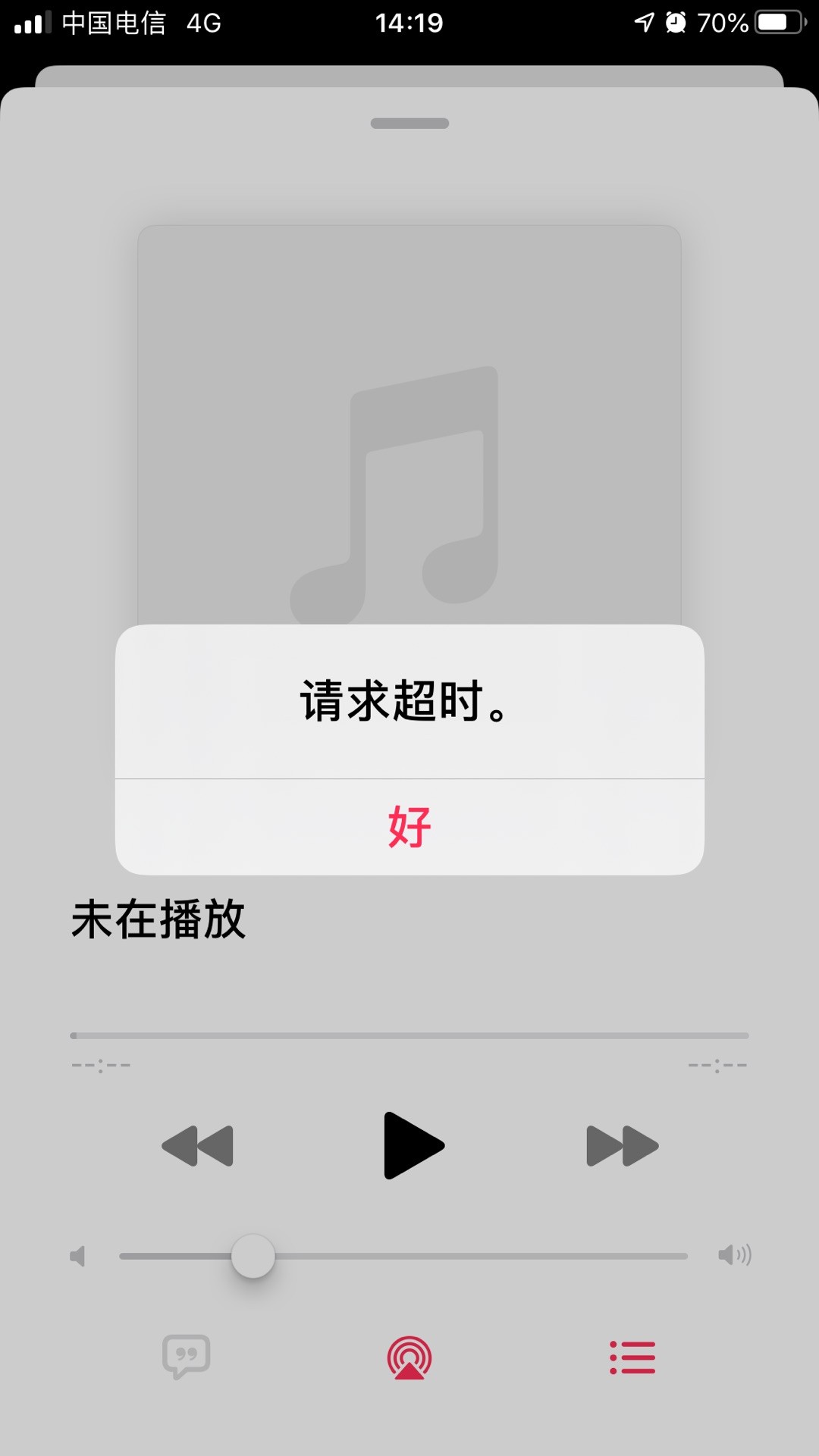Tap the grabber handle to close player
The image size is (819, 1456).
(x=409, y=124)
